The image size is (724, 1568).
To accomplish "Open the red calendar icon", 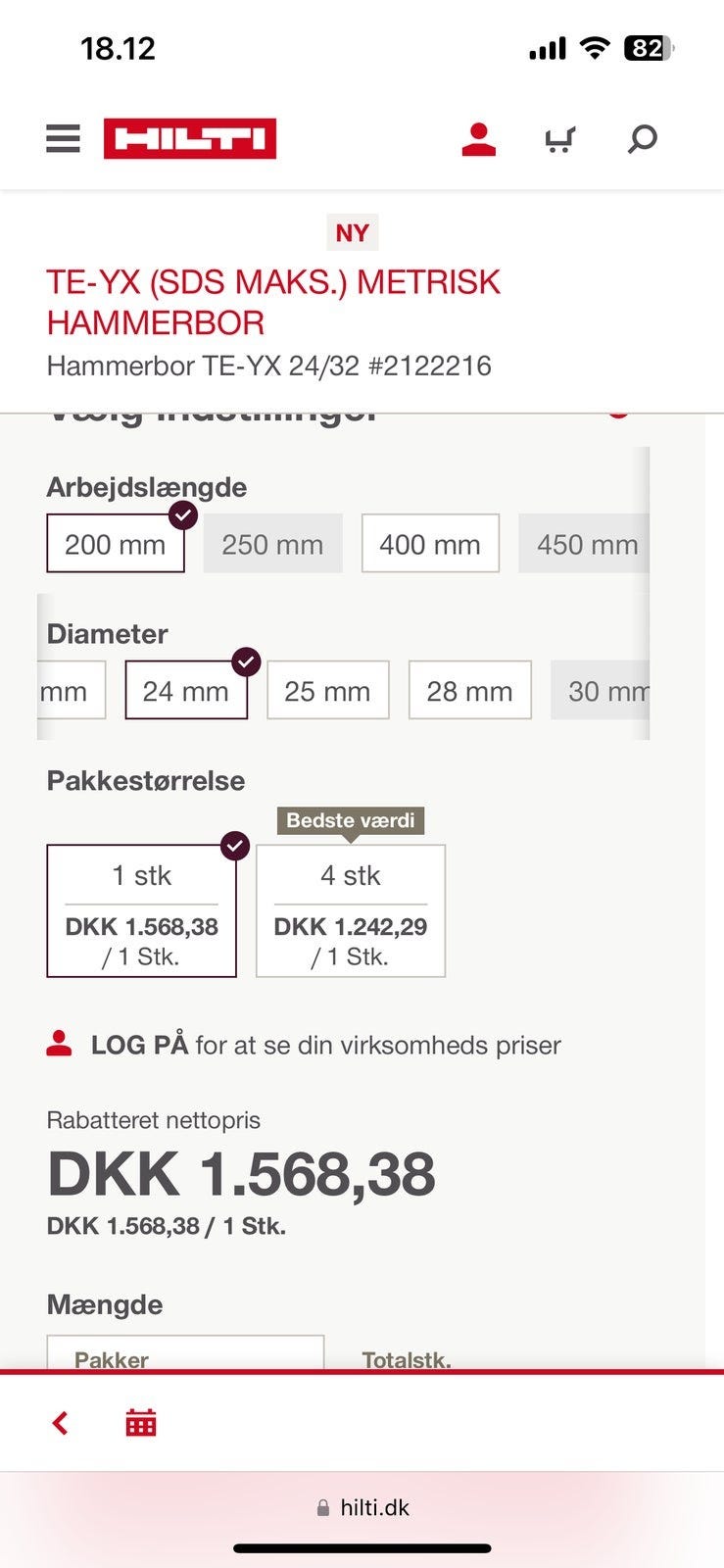I will coord(141,1423).
